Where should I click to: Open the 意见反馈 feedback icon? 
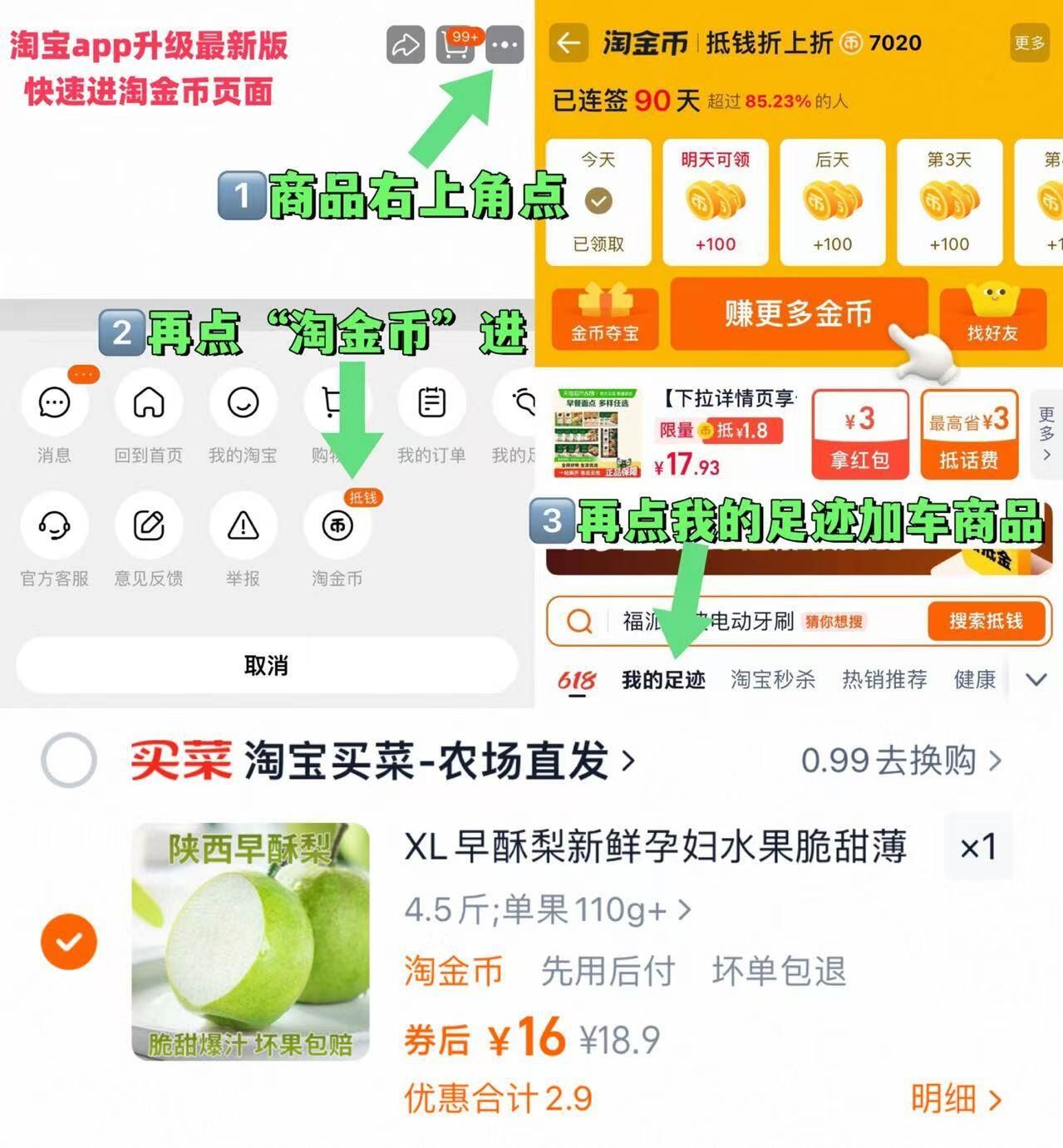click(x=148, y=526)
